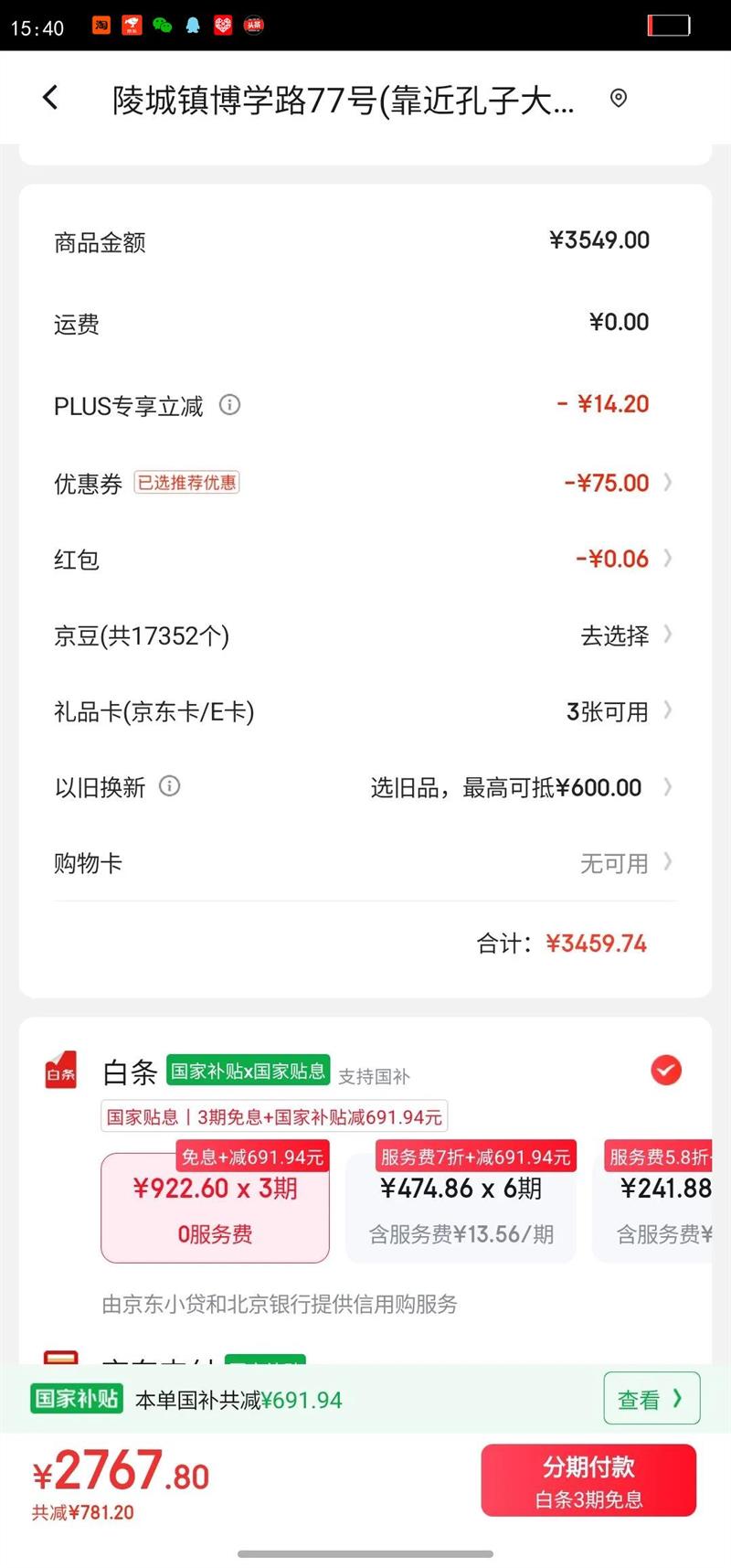Deselect the 白条 payment checkmark
This screenshot has width=731, height=1568.
coord(666,1070)
